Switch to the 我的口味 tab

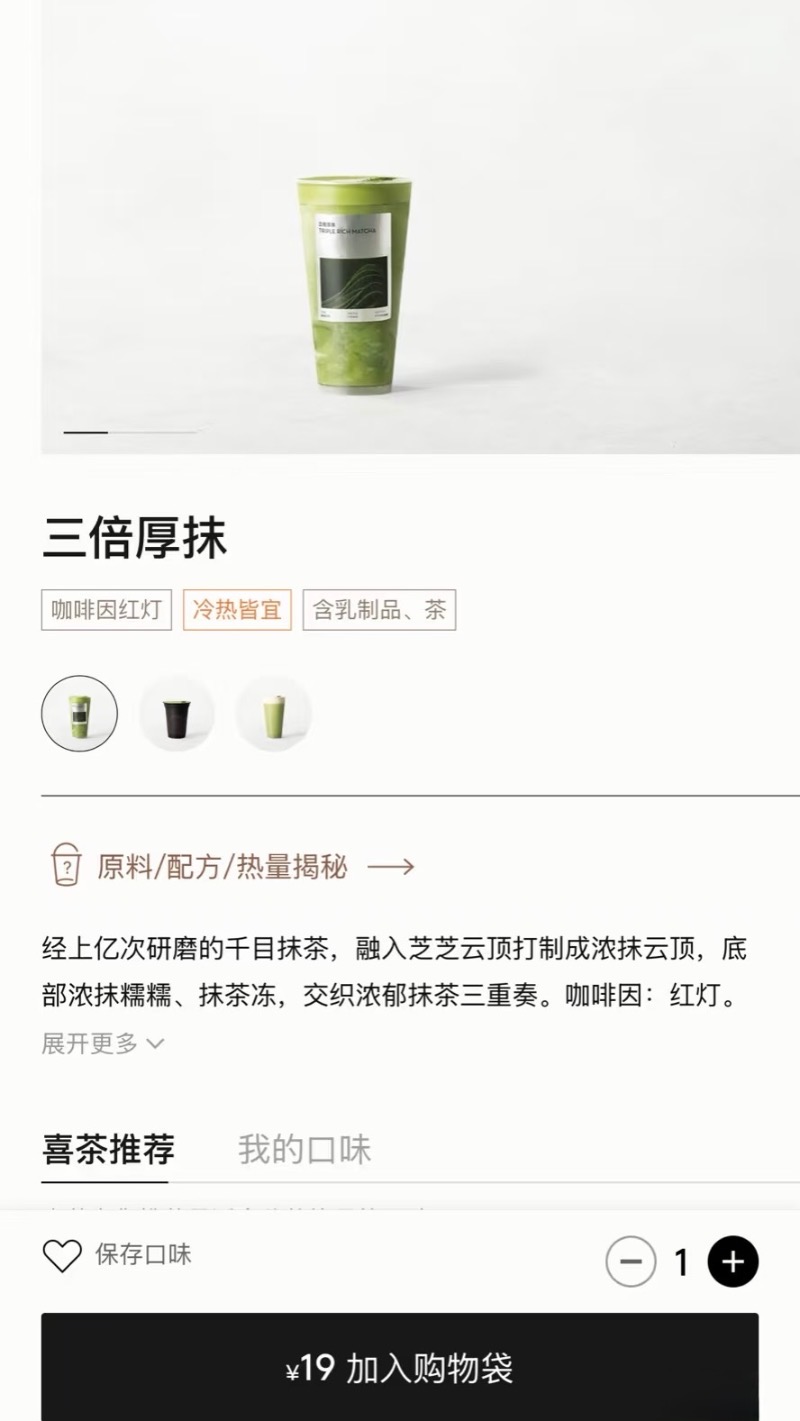[x=304, y=1150]
